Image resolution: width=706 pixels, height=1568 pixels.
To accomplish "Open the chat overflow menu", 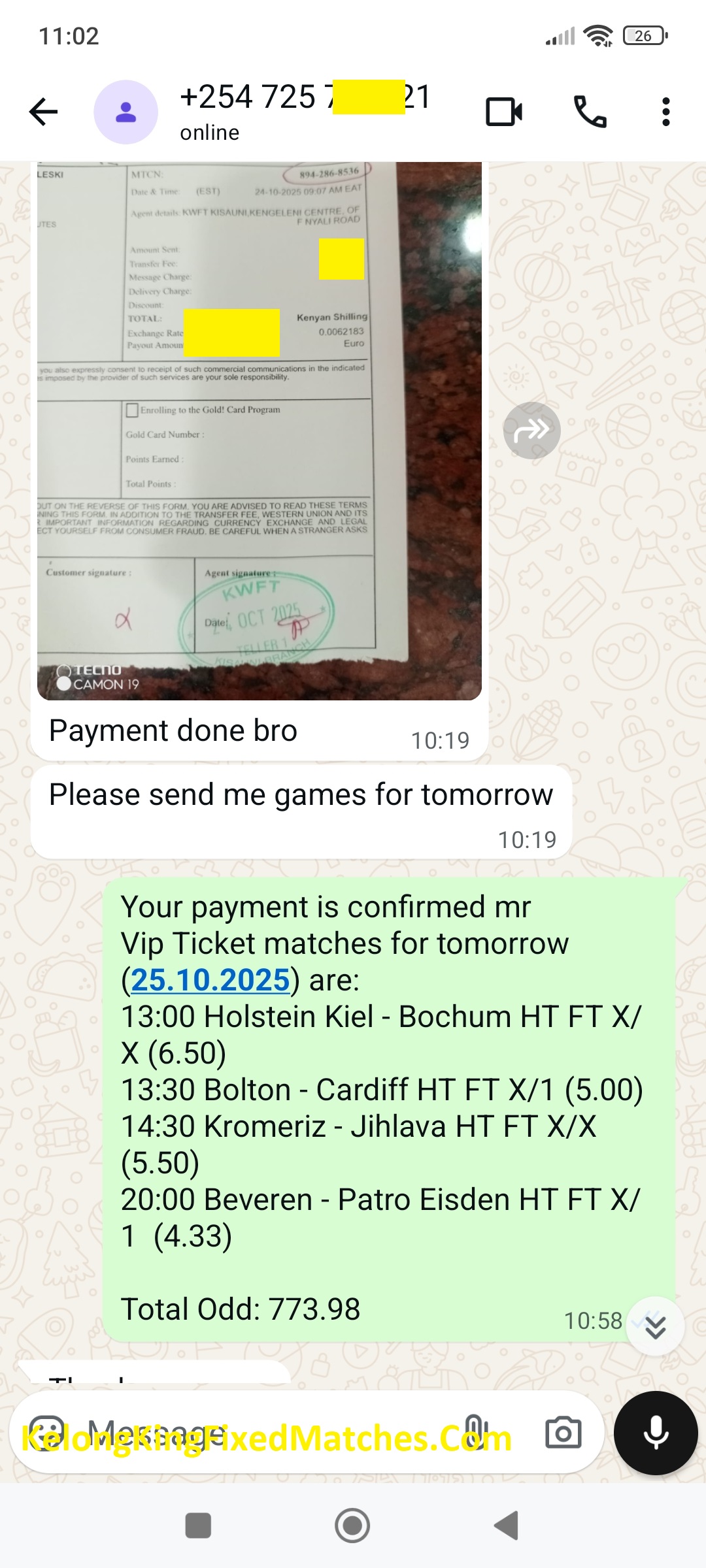I will coord(665,112).
